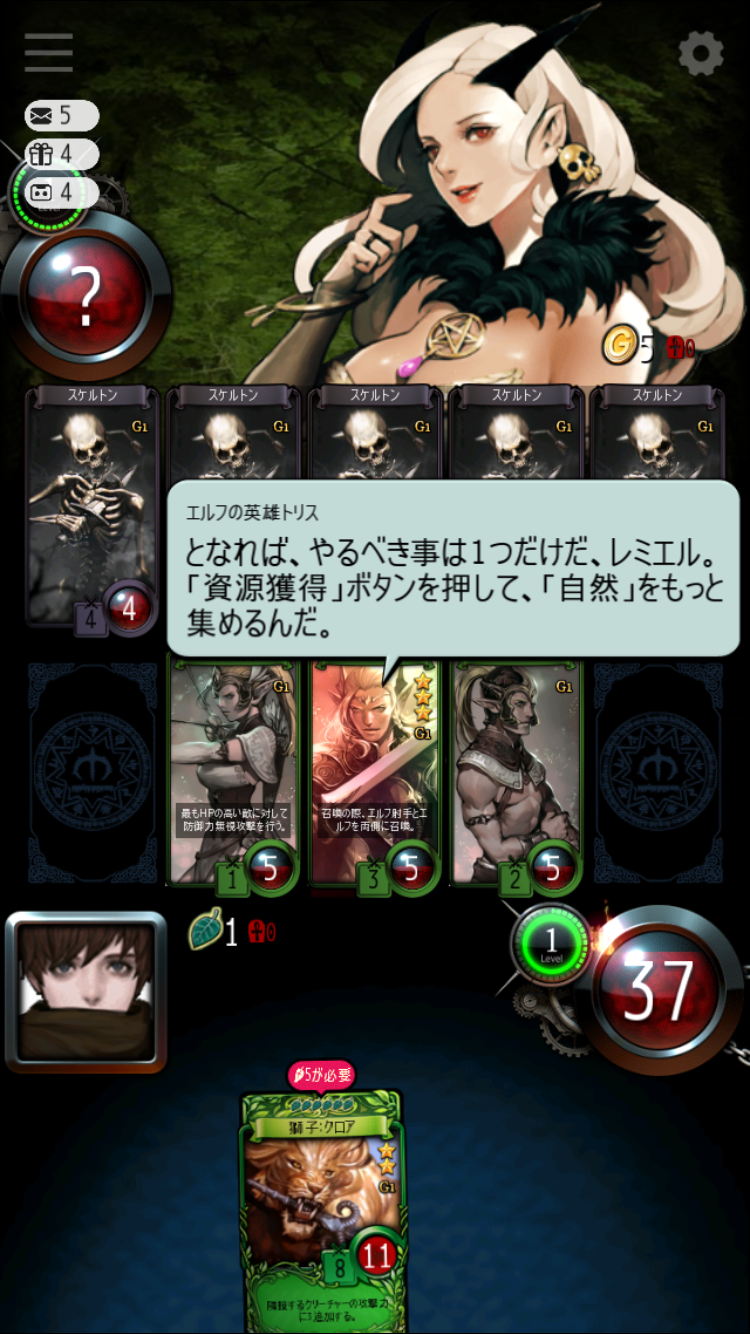Image resolution: width=750 pixels, height=1334 pixels.
Task: Tap the red question mark orb
Action: pos(86,297)
